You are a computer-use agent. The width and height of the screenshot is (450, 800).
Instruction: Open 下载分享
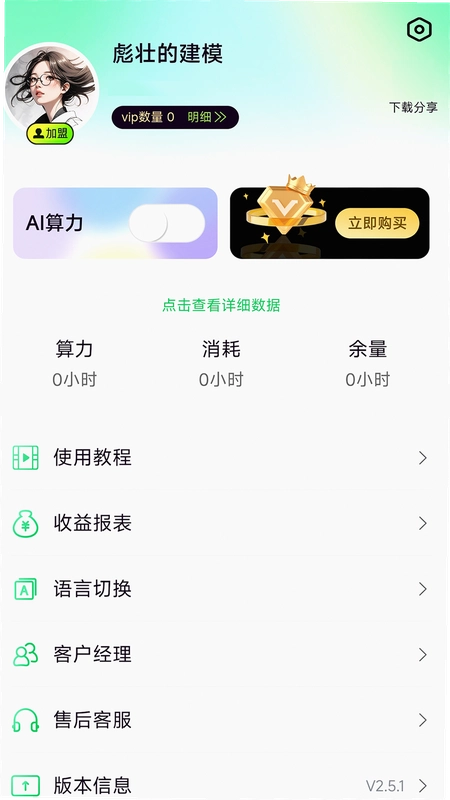413,108
